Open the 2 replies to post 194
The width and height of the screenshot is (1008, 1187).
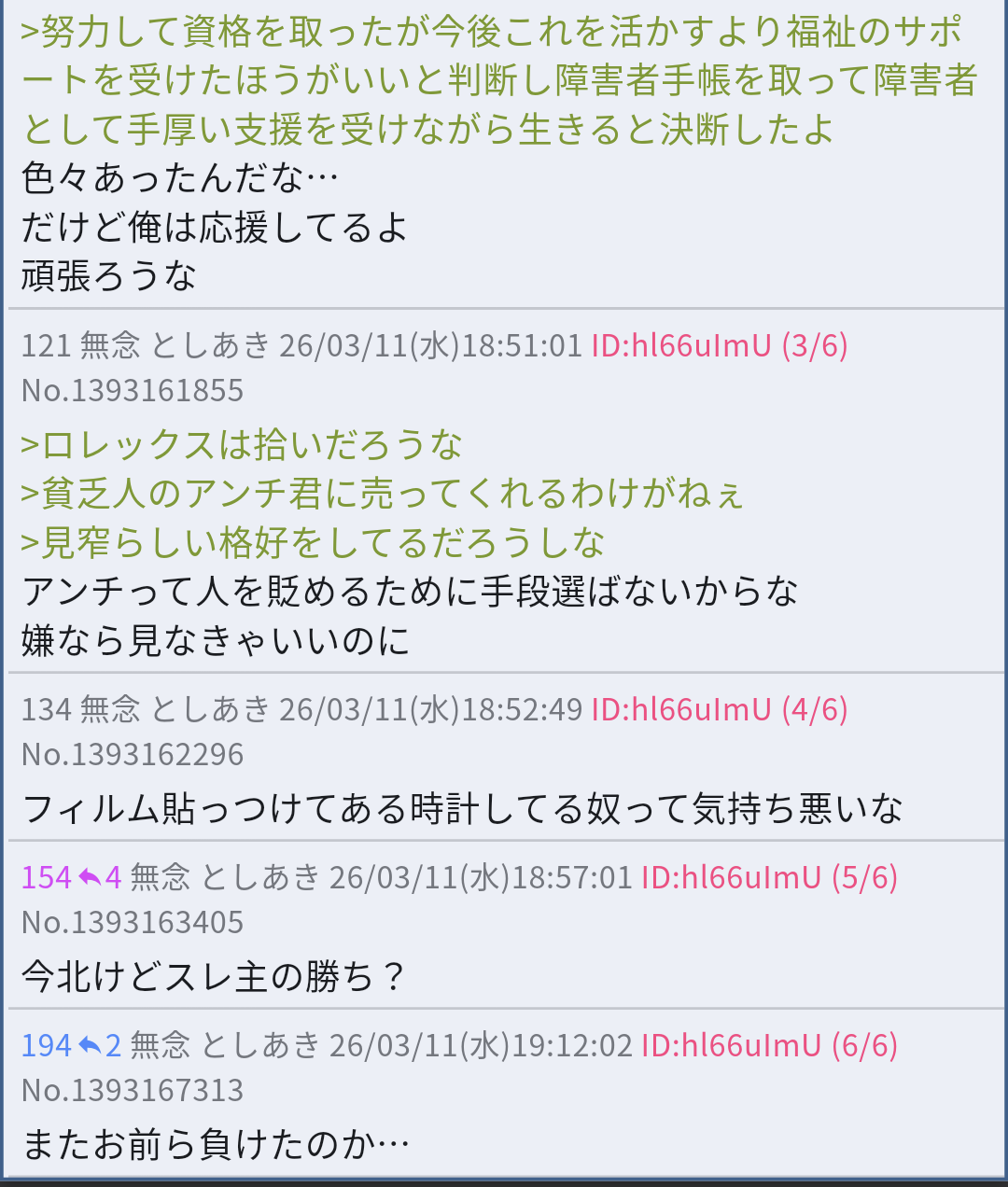coord(101,1045)
